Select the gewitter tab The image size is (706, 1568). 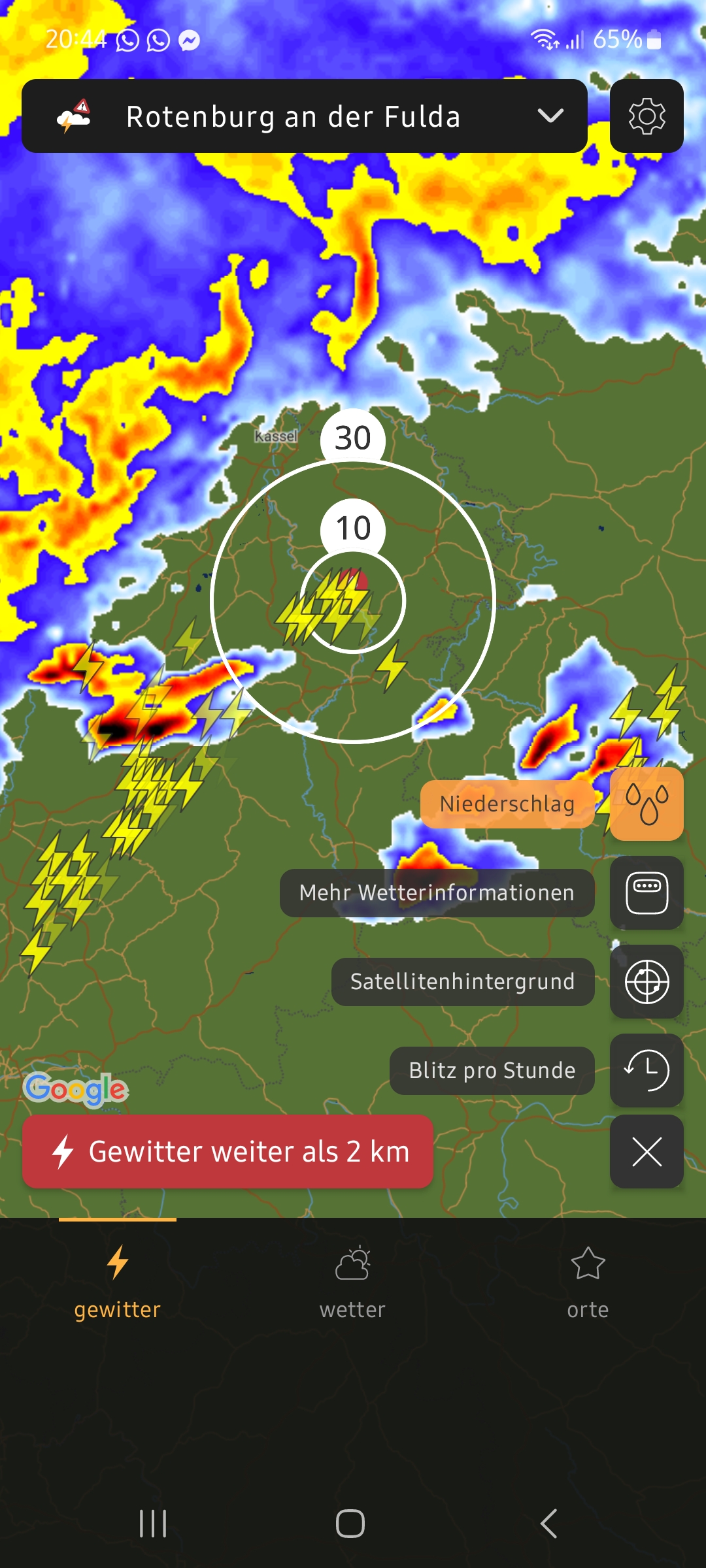[118, 1283]
